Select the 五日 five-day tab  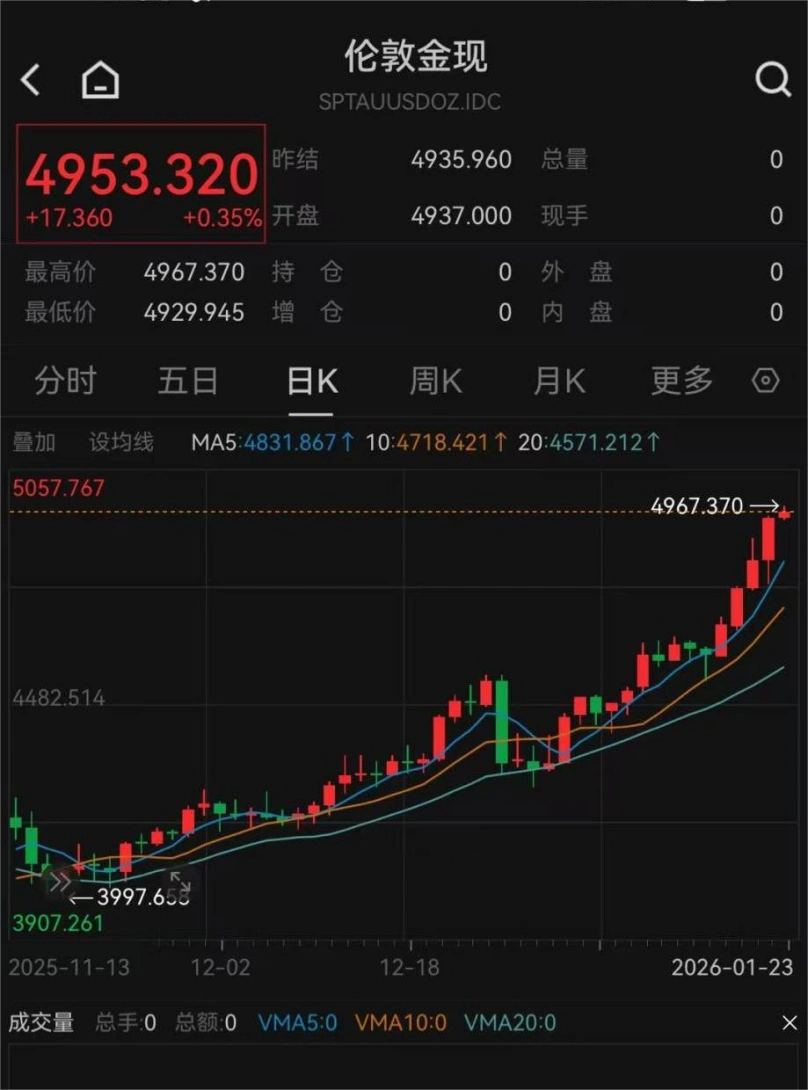pyautogui.click(x=187, y=381)
